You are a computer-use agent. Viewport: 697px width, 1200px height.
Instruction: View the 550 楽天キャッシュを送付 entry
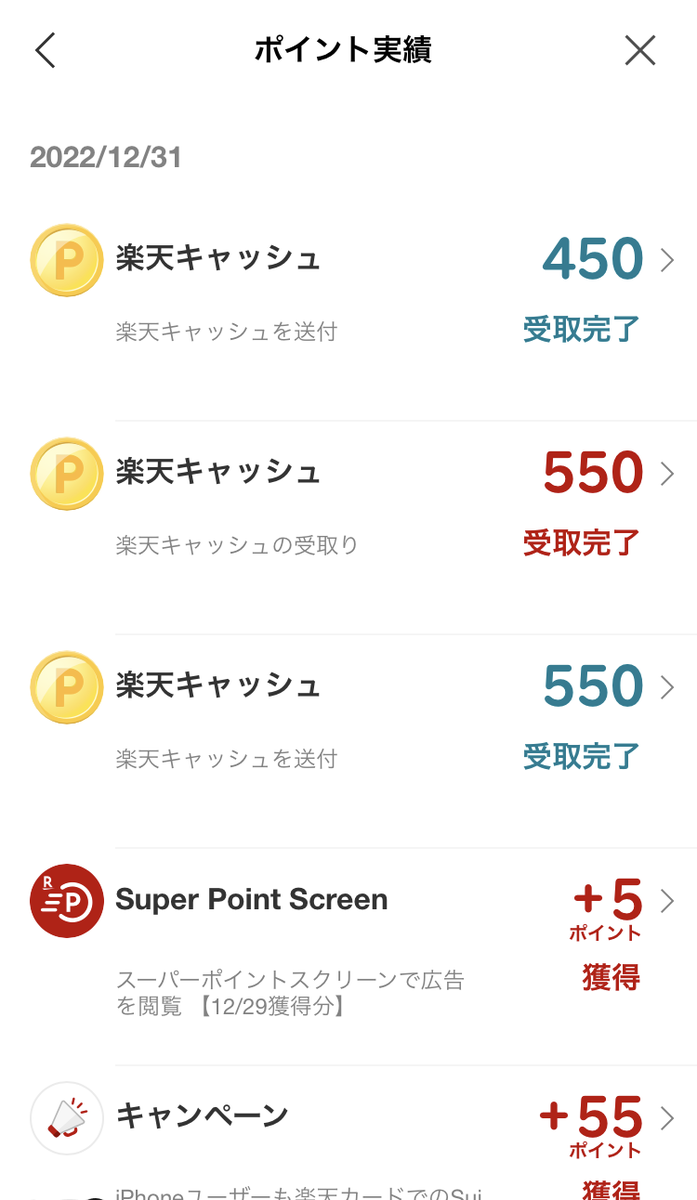(x=348, y=741)
